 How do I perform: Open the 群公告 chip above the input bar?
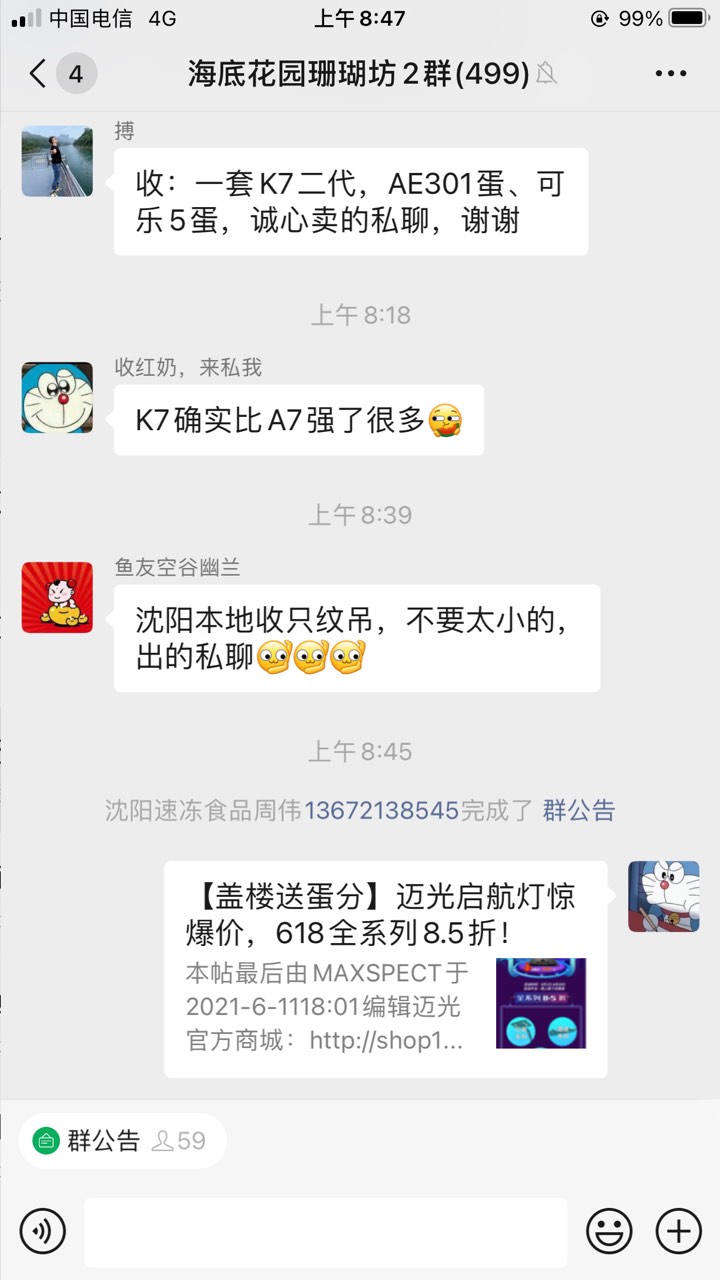tap(121, 1141)
